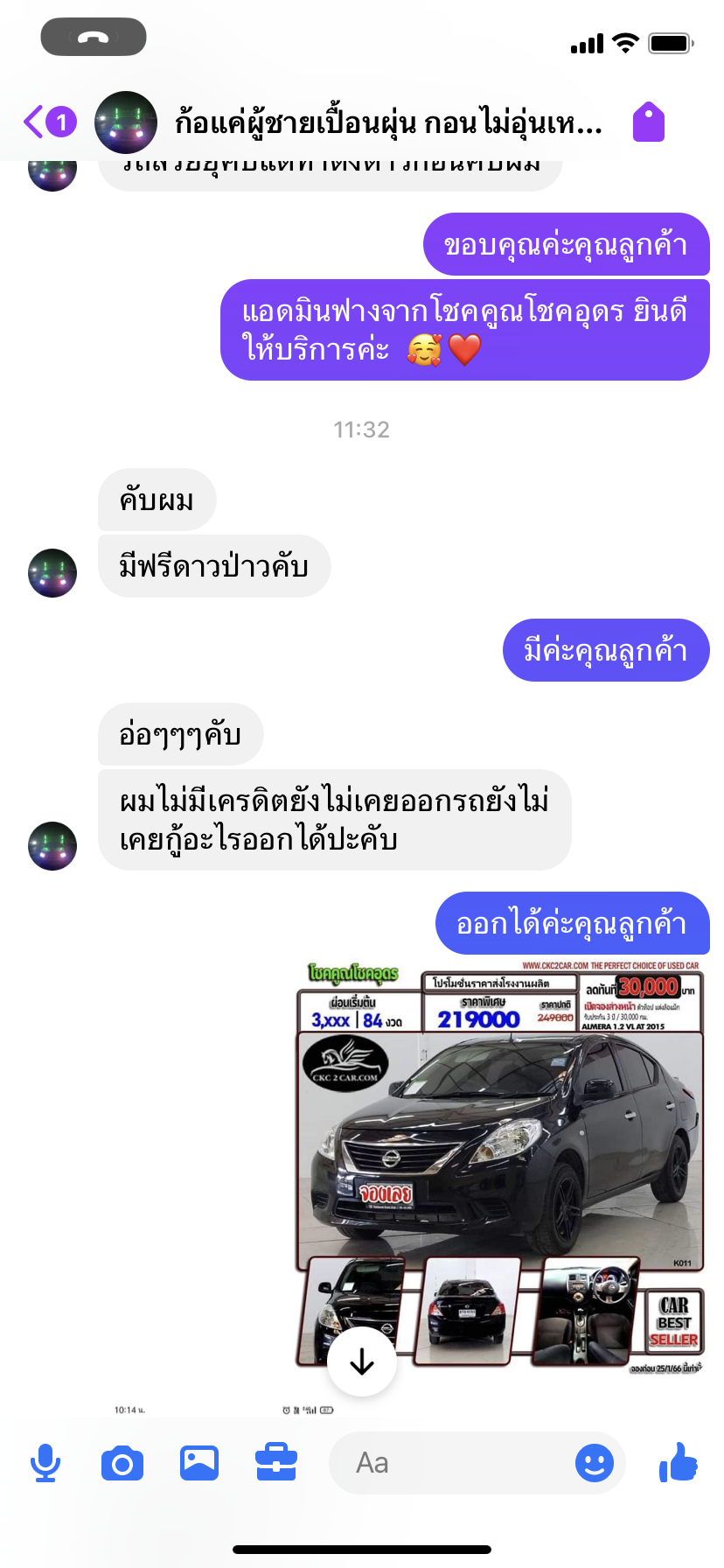Open the emoji picker smiley
This screenshot has height=1568, width=724.
595,1463
